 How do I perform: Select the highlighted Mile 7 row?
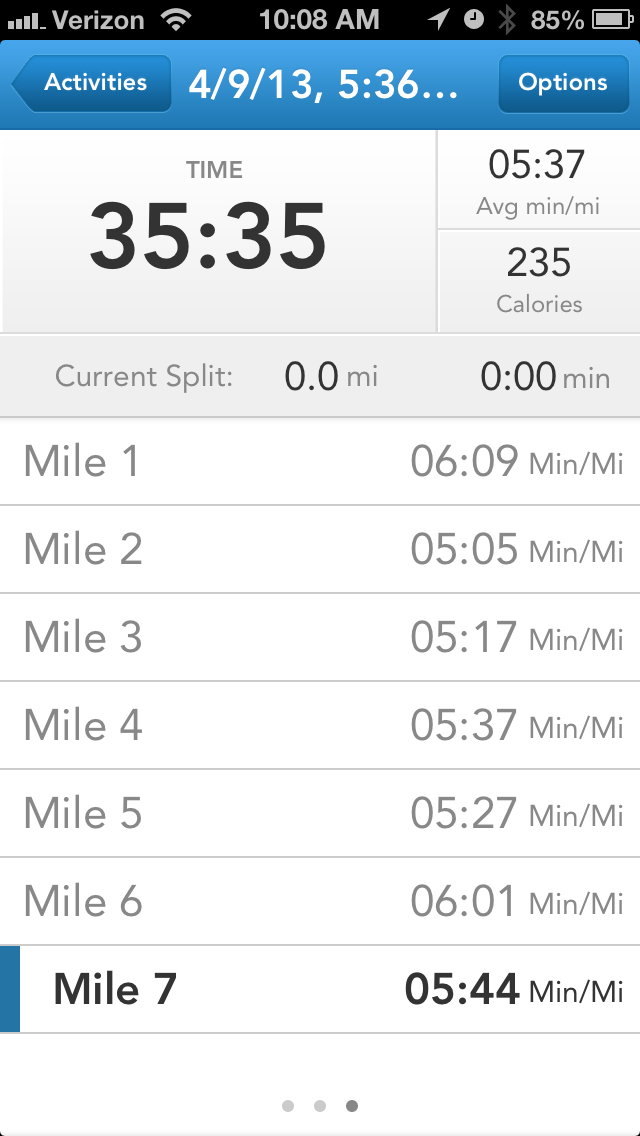pyautogui.click(x=320, y=990)
